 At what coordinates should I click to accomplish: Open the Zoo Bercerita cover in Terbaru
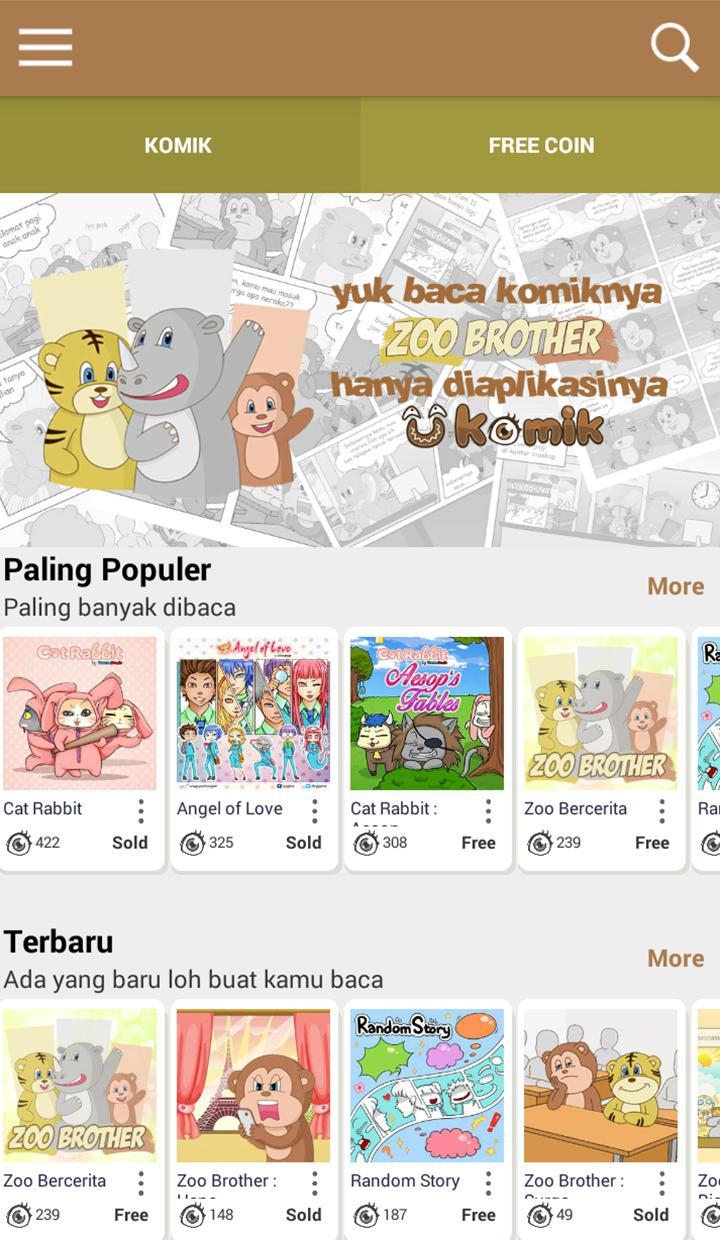coord(82,1084)
